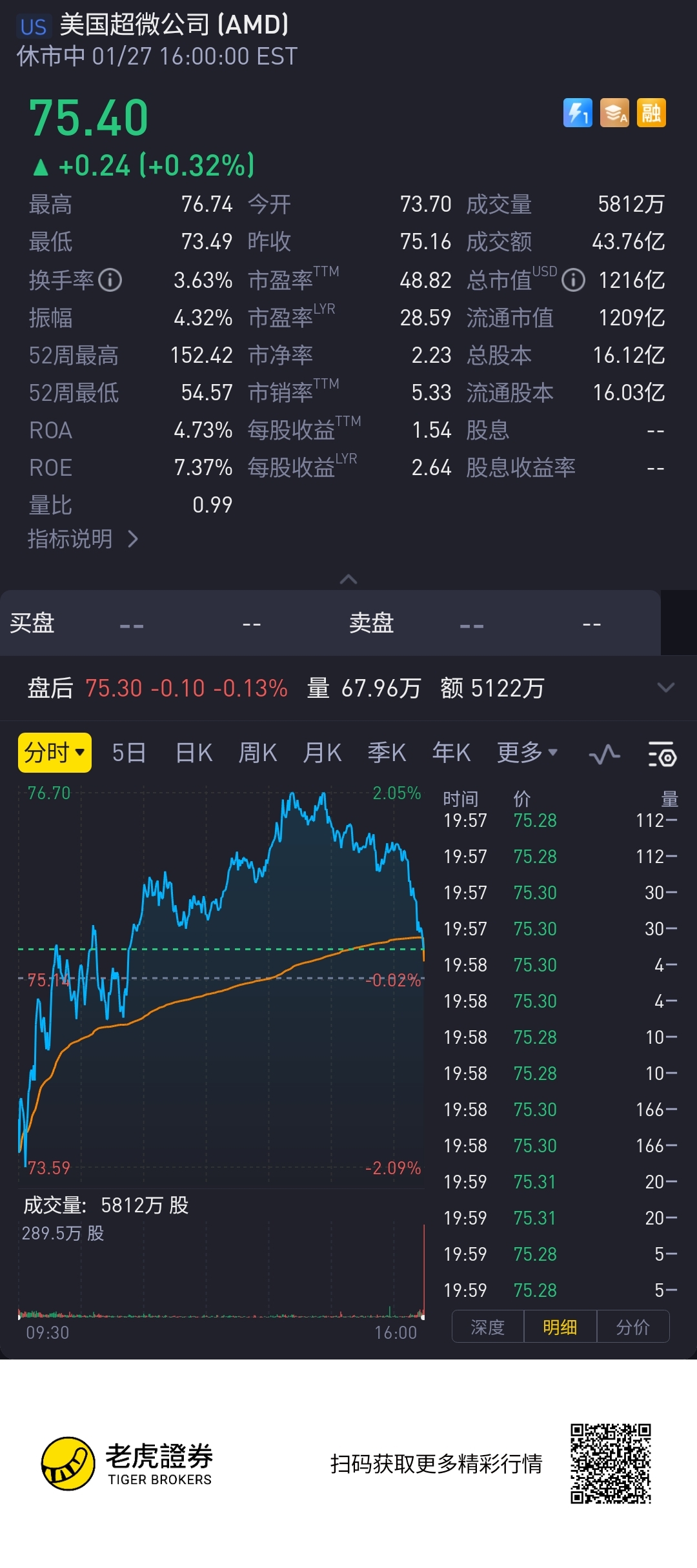Viewport: 697px width, 1568px height.
Task: Switch to the 年K chart
Action: tap(451, 753)
